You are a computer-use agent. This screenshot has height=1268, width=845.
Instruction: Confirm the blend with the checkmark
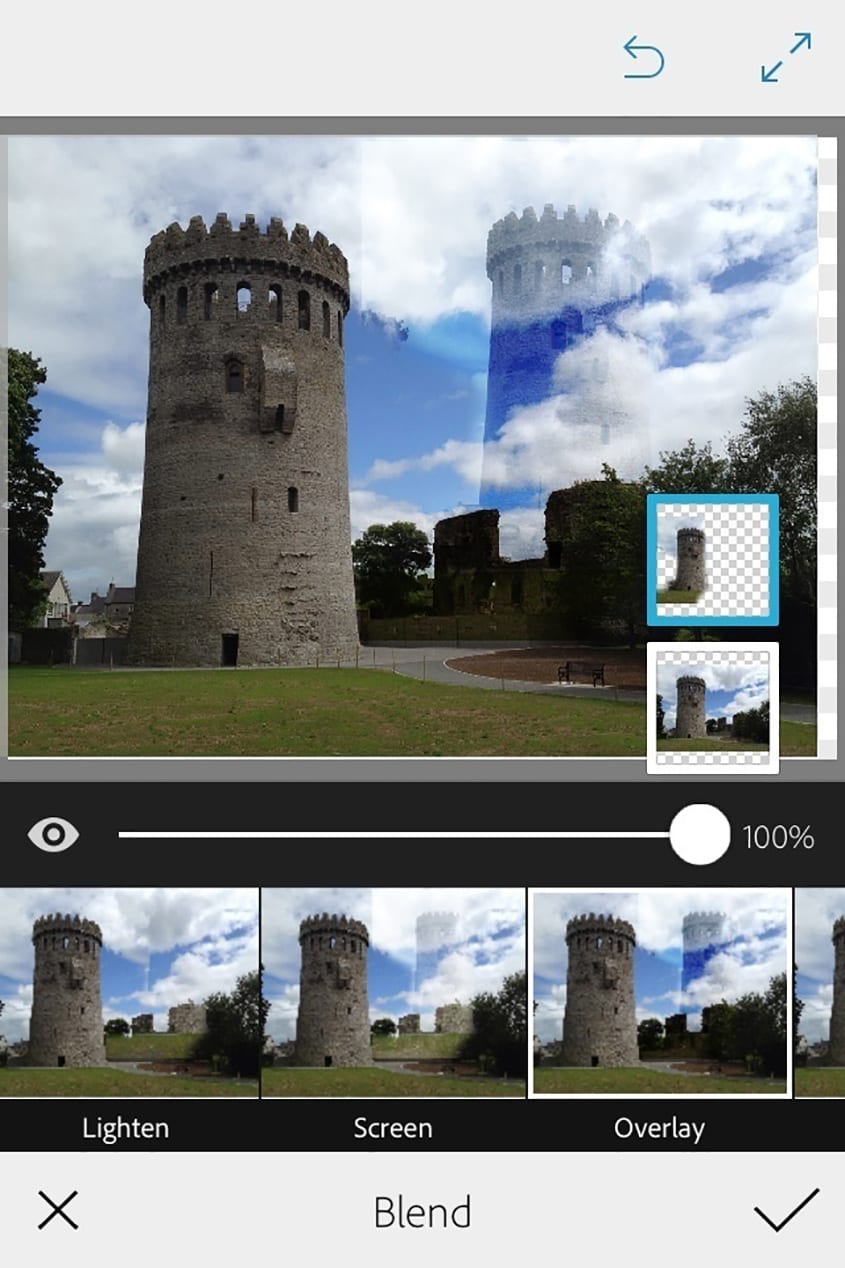(786, 1210)
